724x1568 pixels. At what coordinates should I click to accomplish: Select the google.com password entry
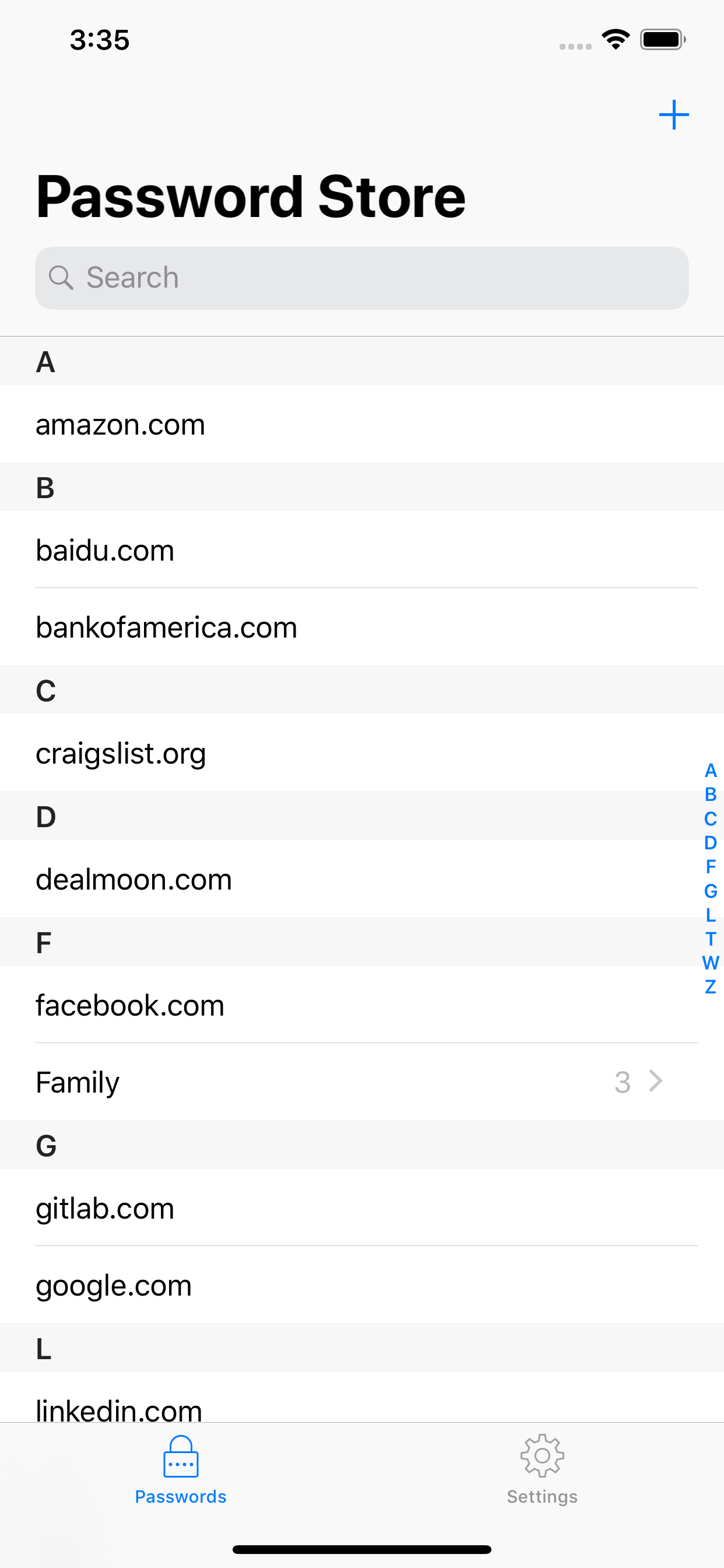(x=362, y=1285)
